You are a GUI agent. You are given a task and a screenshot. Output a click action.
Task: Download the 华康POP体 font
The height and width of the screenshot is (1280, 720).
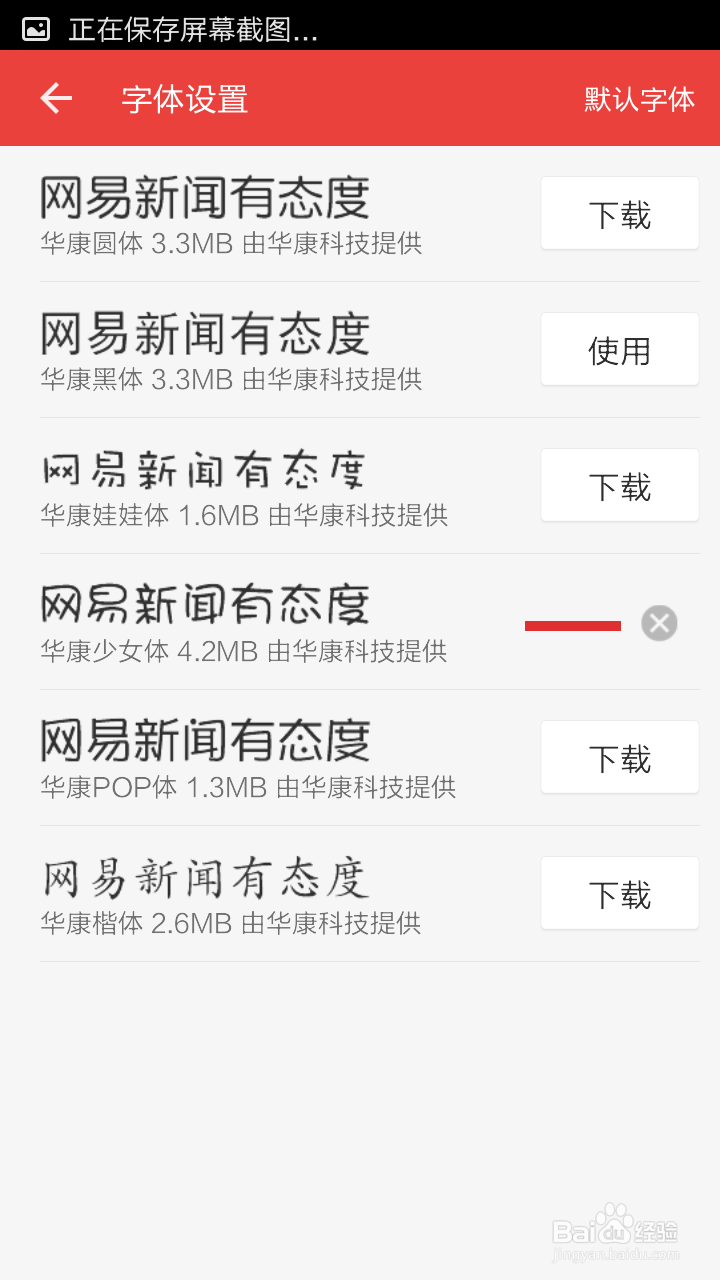click(619, 757)
